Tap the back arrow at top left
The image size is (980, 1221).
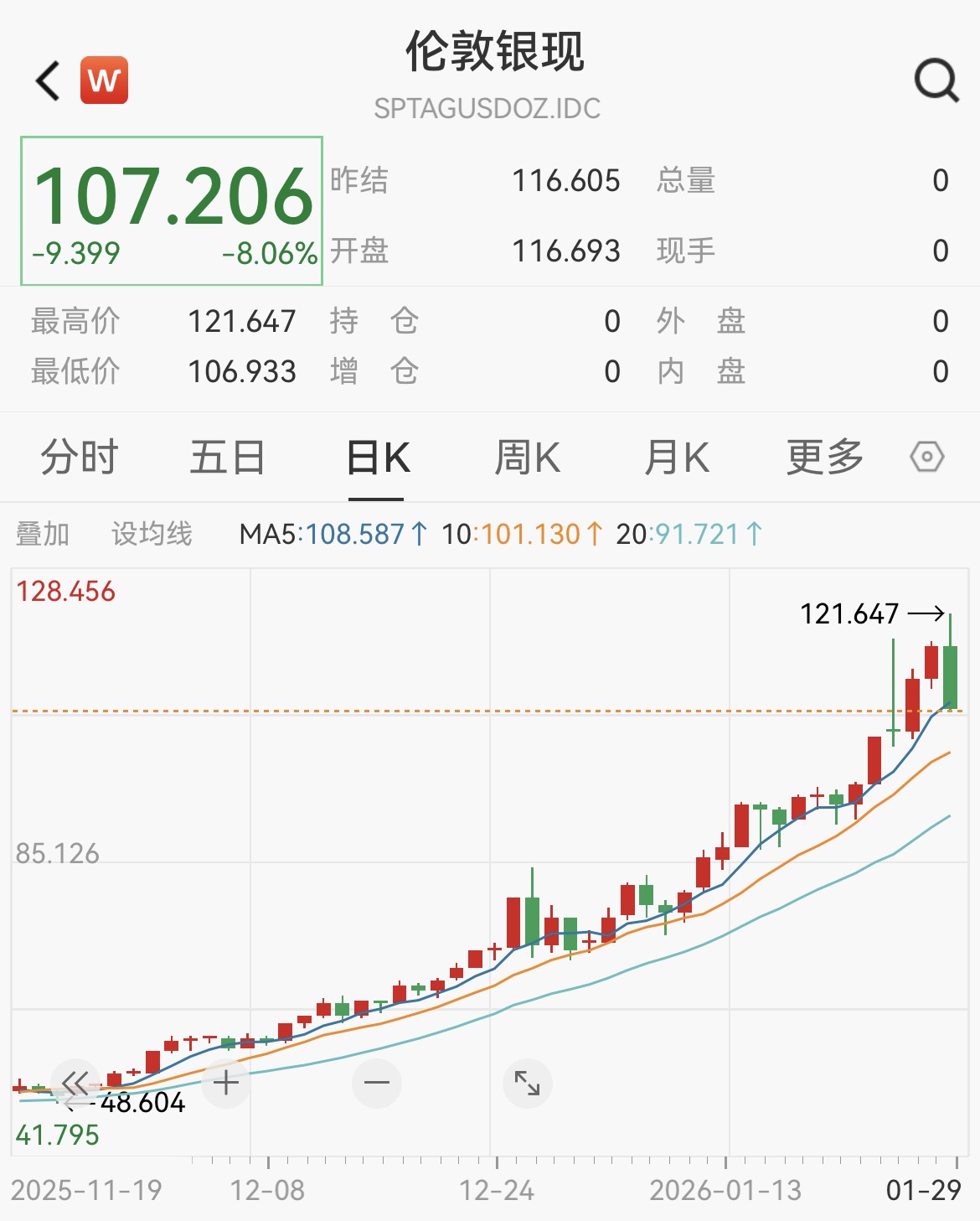click(49, 81)
